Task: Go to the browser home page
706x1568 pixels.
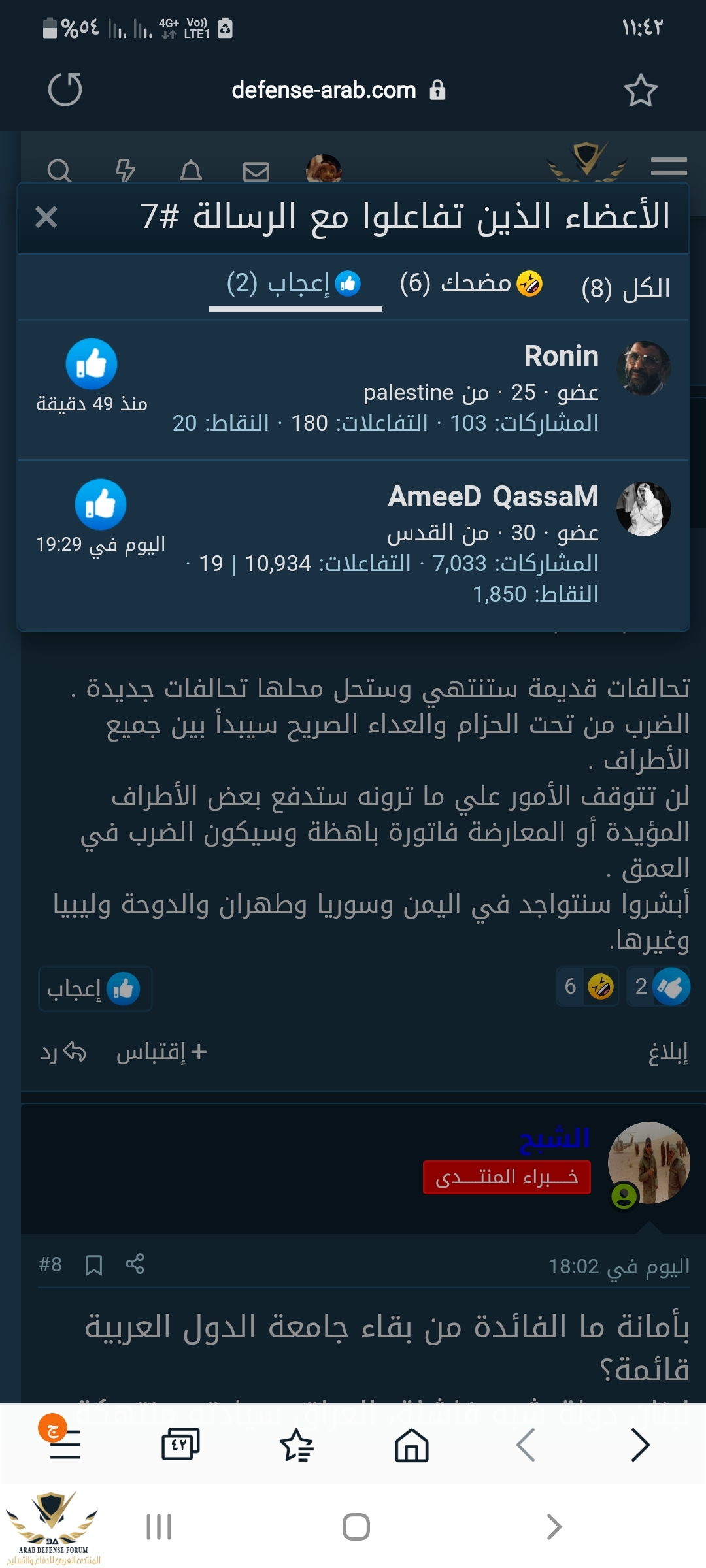Action: 411,1445
